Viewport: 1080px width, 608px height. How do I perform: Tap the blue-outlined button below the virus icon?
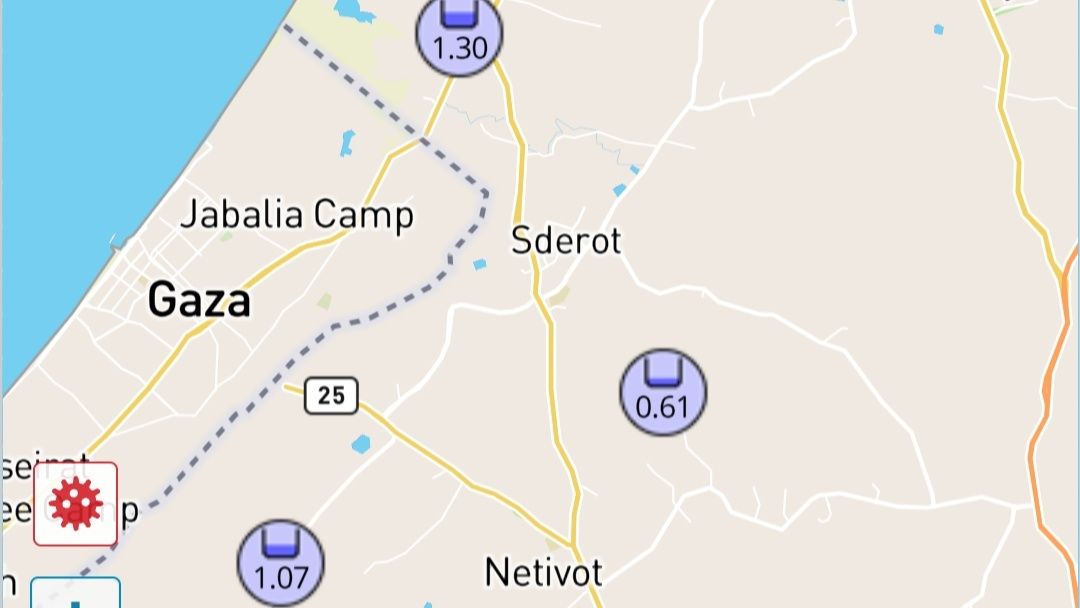[75, 594]
